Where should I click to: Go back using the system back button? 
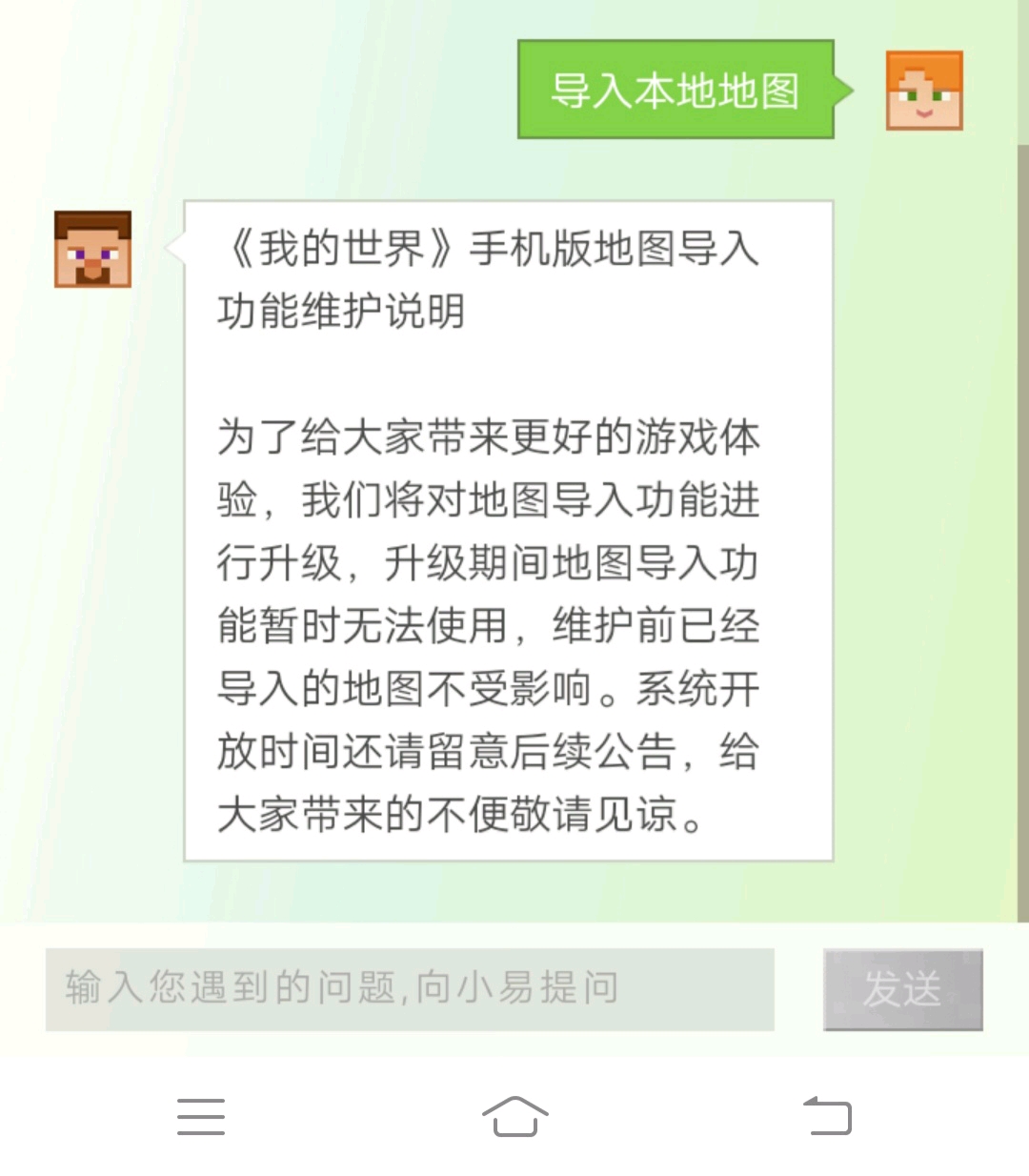[828, 1116]
